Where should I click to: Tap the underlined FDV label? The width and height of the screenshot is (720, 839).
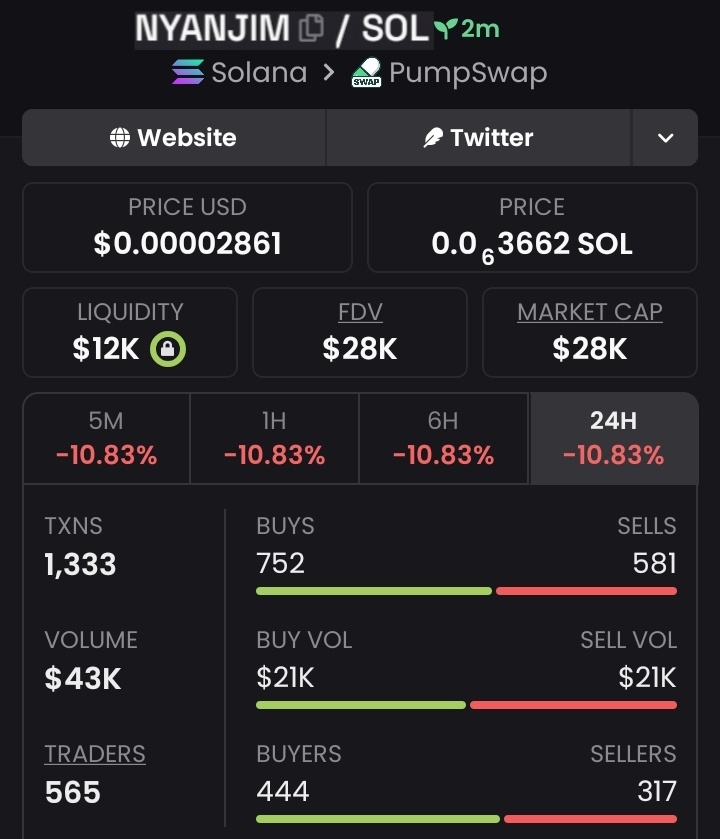(x=360, y=312)
